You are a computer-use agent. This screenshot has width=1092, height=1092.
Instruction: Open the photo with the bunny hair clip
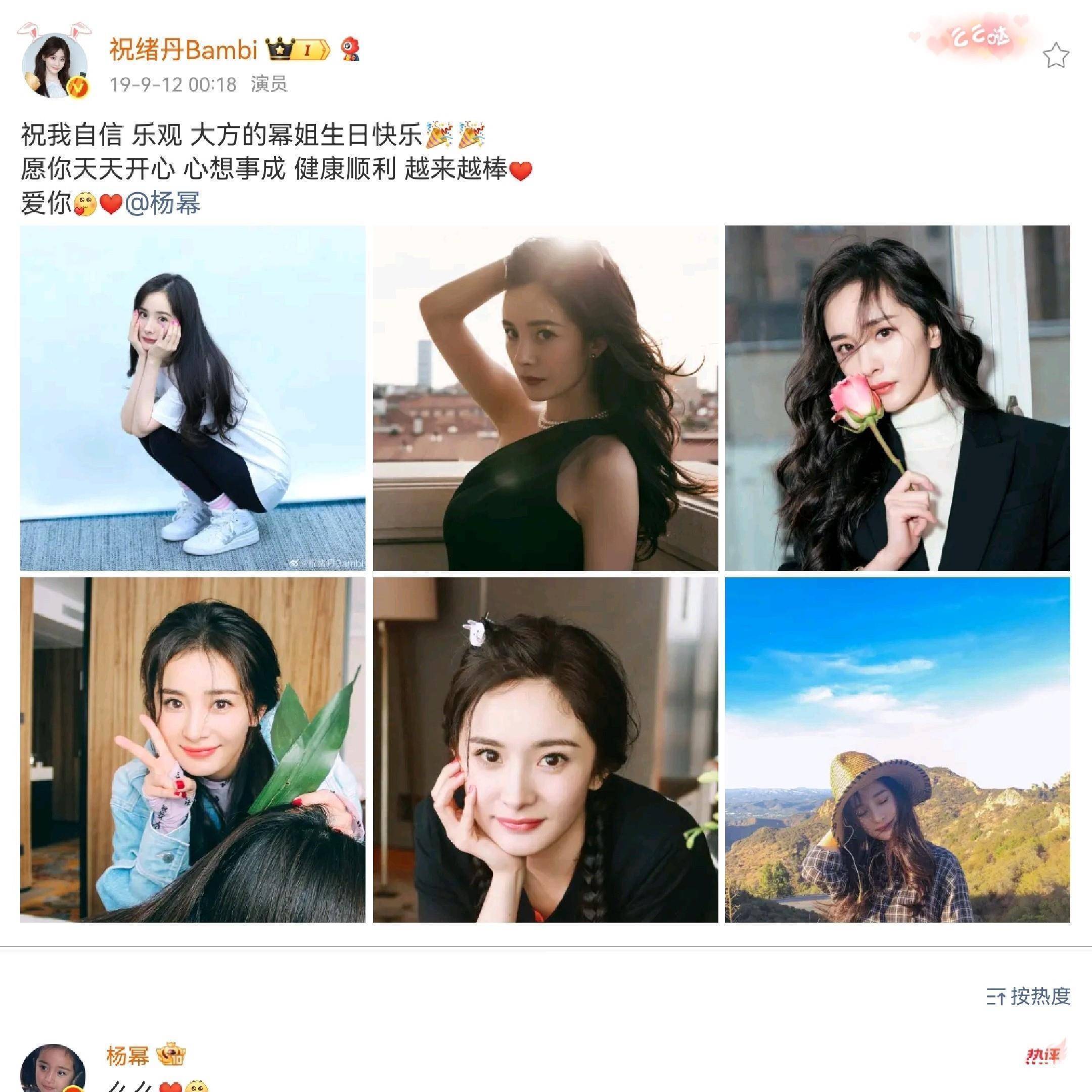545,749
